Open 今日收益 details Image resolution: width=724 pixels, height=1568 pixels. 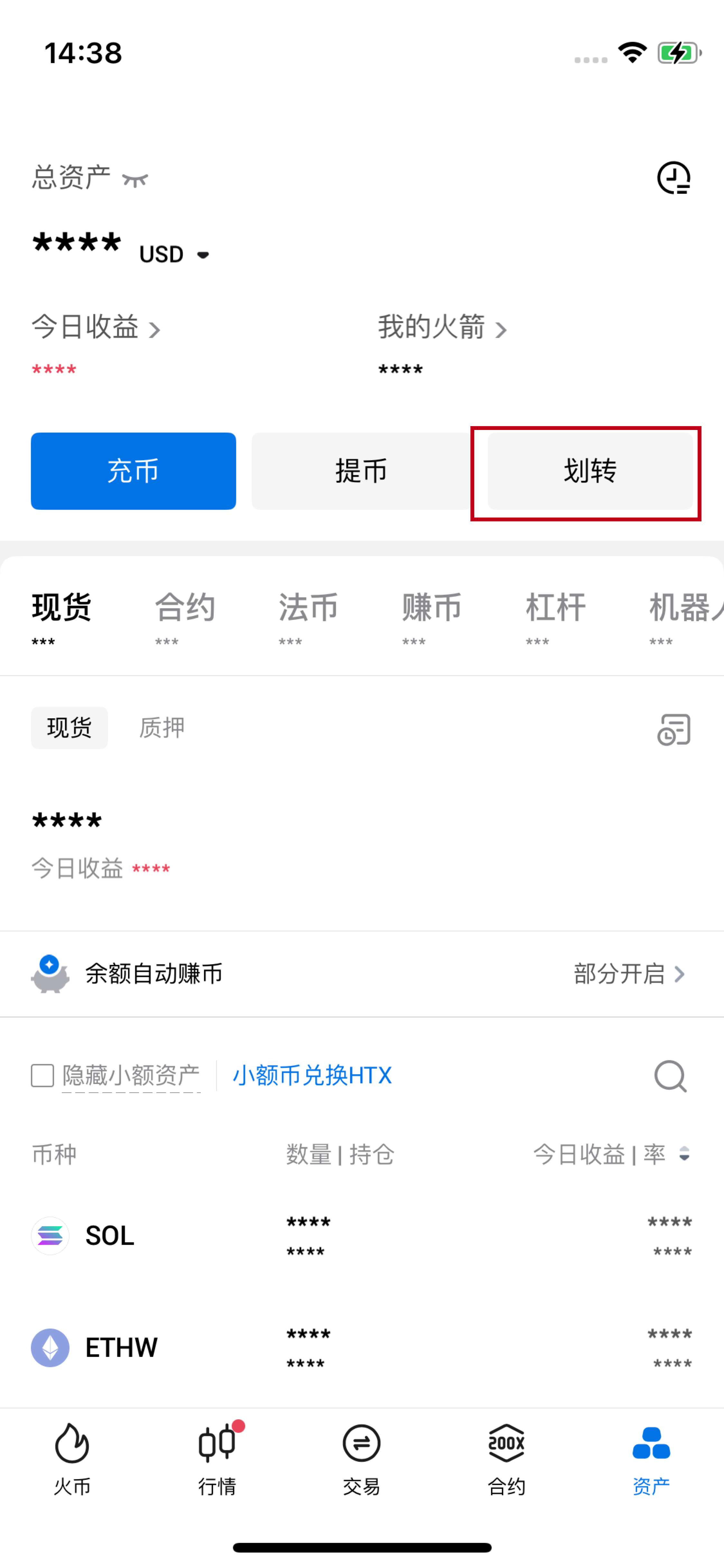[x=96, y=328]
